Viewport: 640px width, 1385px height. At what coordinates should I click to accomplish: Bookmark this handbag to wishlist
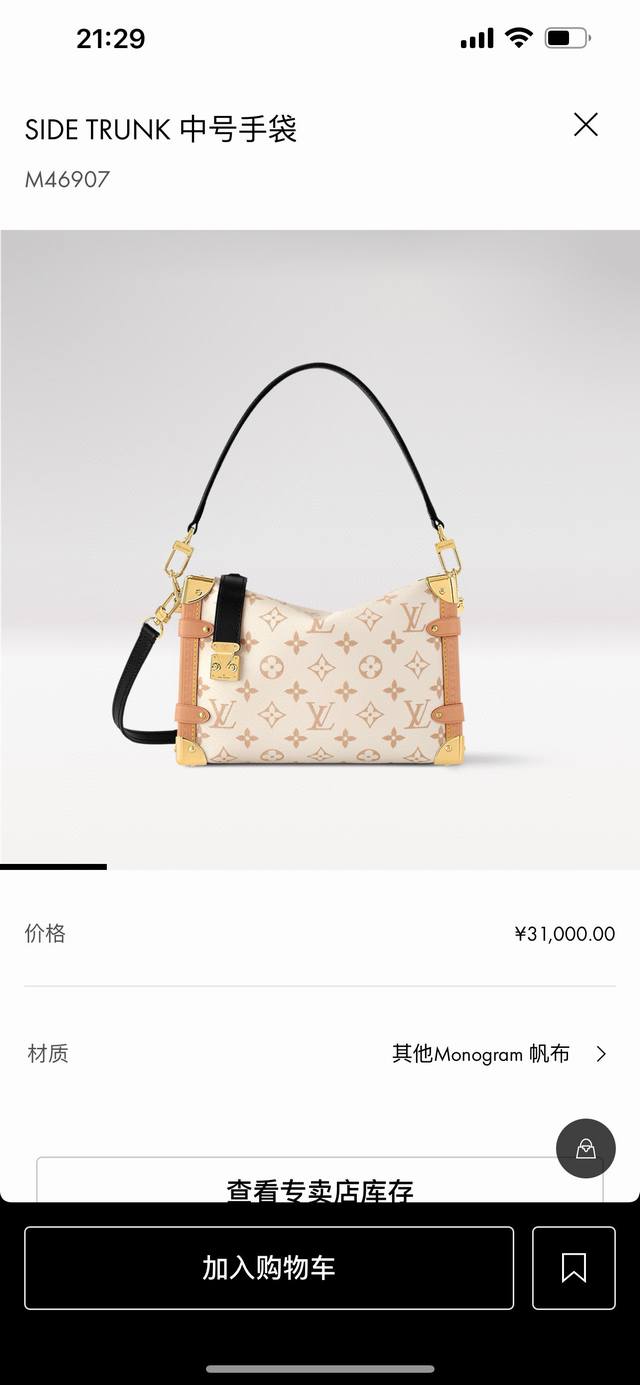pos(574,1268)
